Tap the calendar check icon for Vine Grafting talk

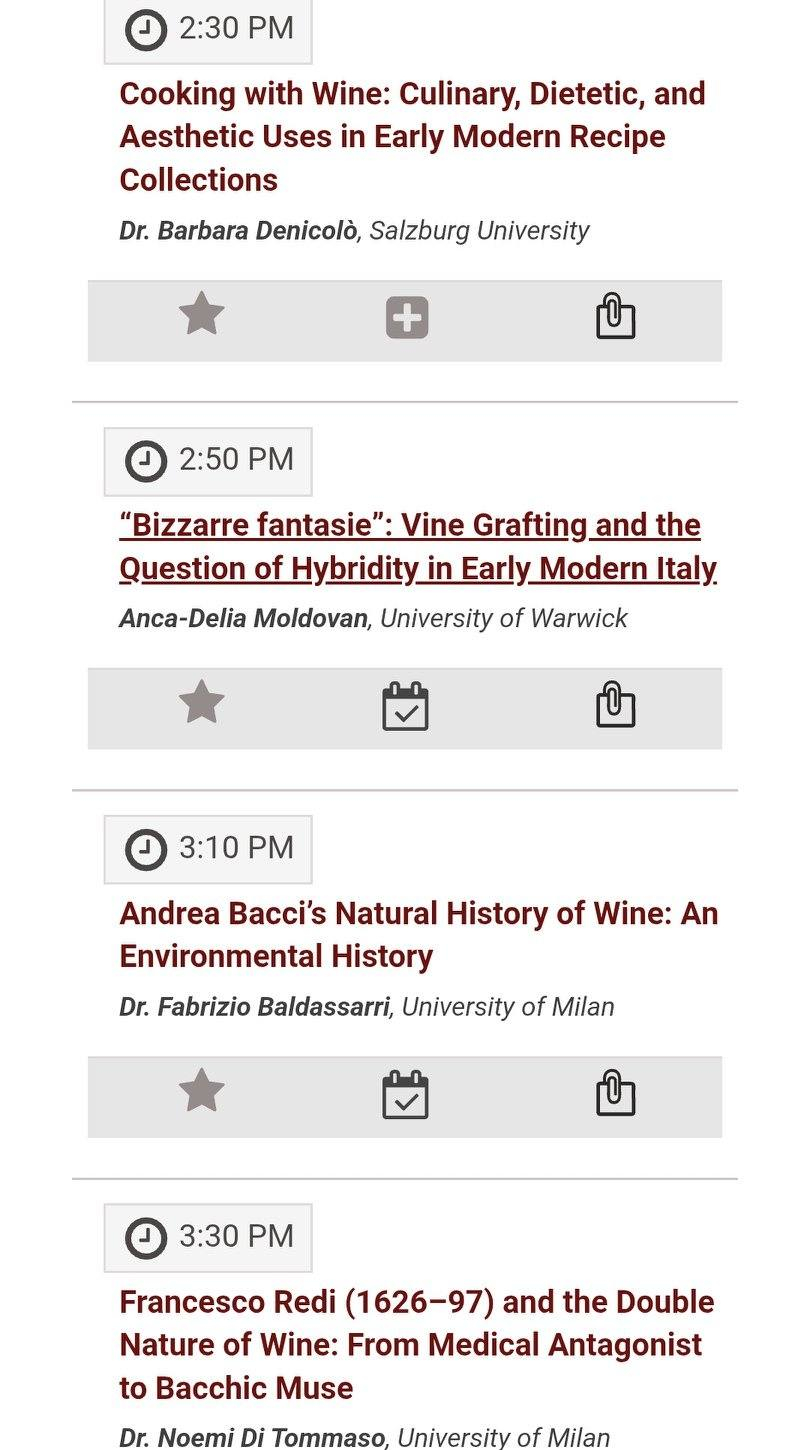pos(405,706)
